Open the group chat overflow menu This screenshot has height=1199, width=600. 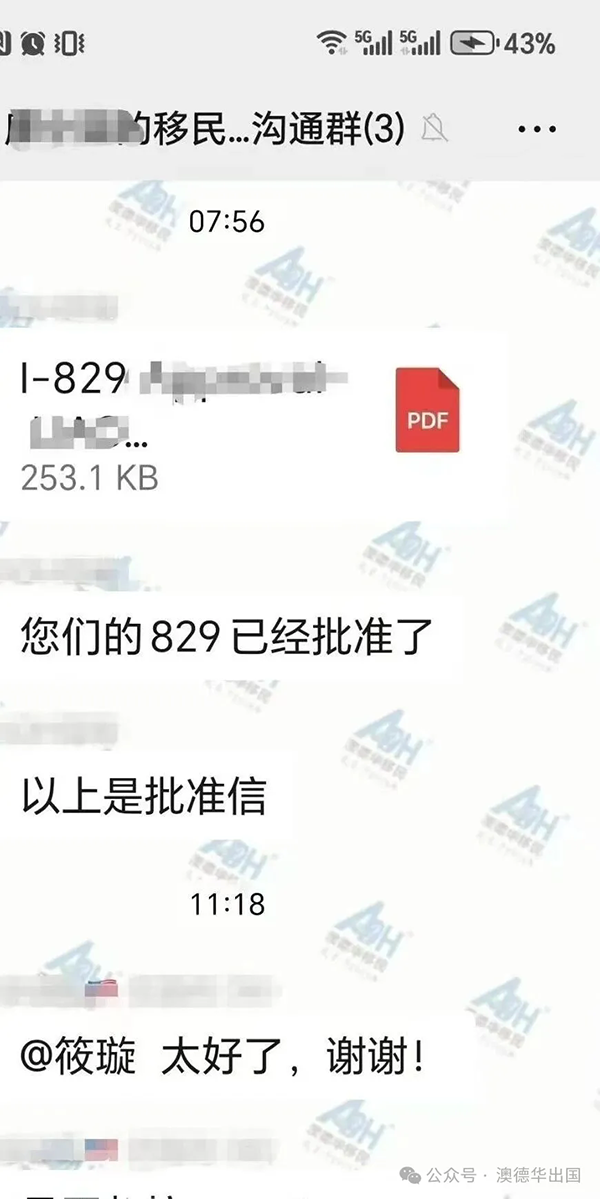tap(537, 129)
